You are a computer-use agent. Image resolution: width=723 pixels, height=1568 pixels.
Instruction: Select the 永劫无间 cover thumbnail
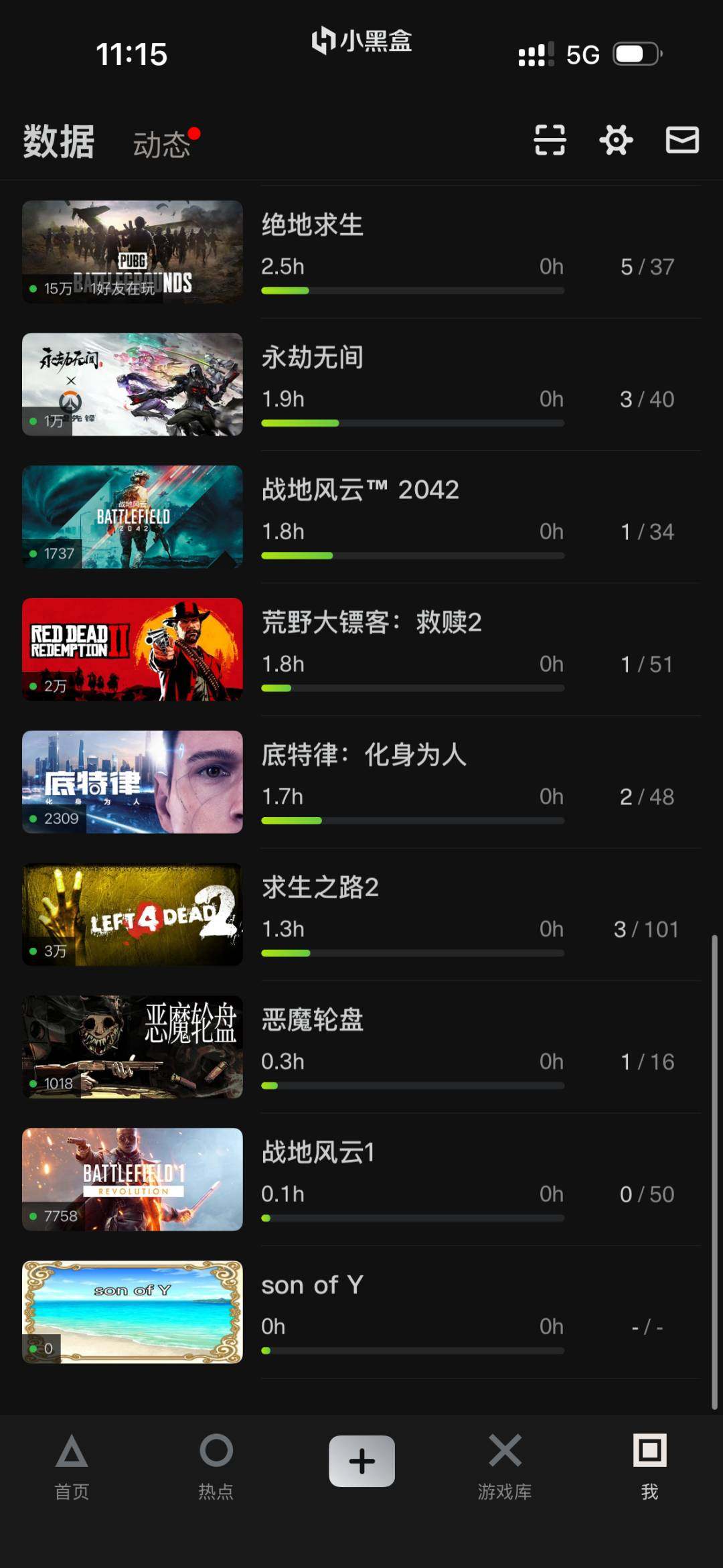pos(132,383)
